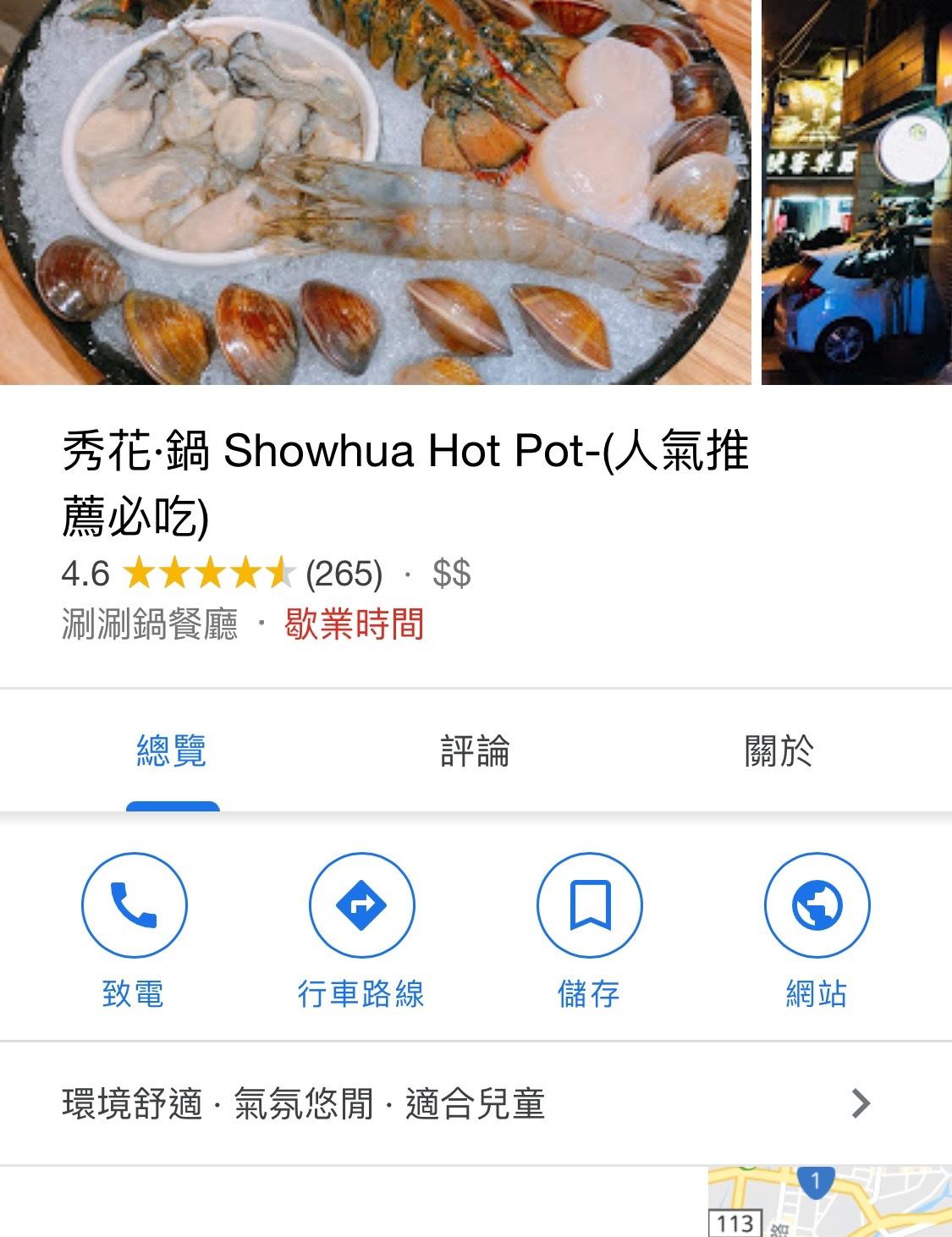Viewport: 952px width, 1237px height.
Task: Open the map preview thumbnail
Action: point(829,1201)
